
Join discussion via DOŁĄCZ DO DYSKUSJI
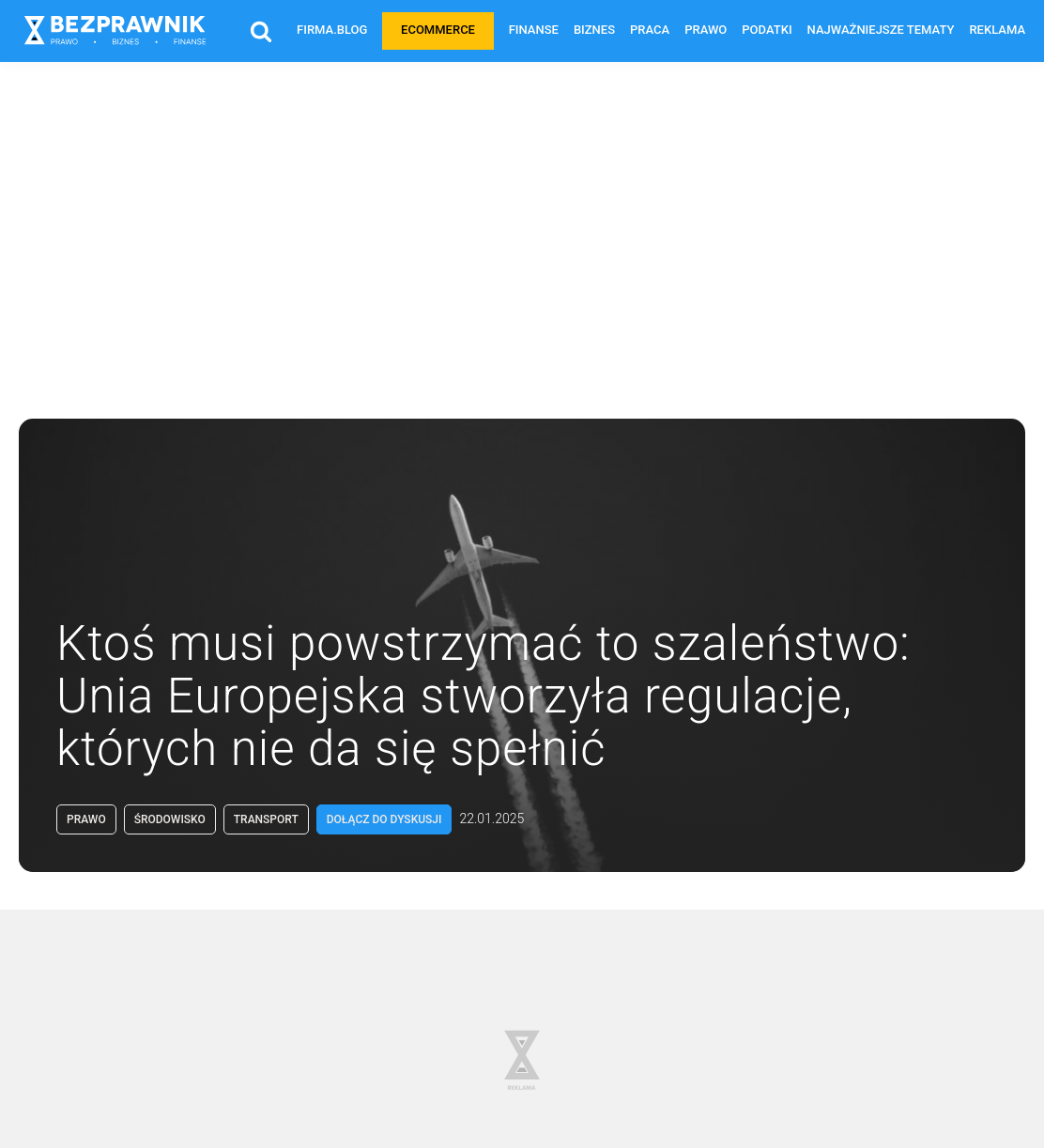[x=384, y=819]
